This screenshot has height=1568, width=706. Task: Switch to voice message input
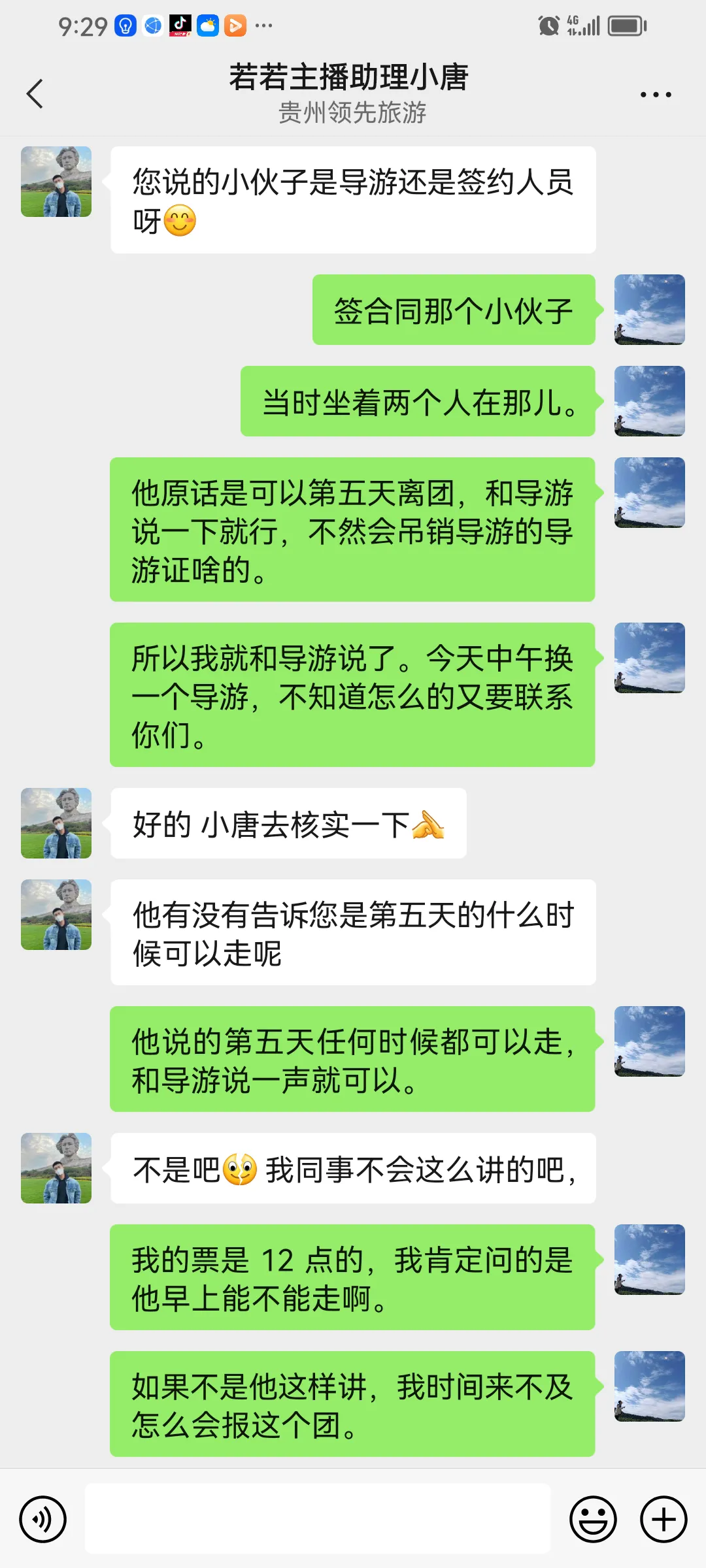coord(43,1519)
